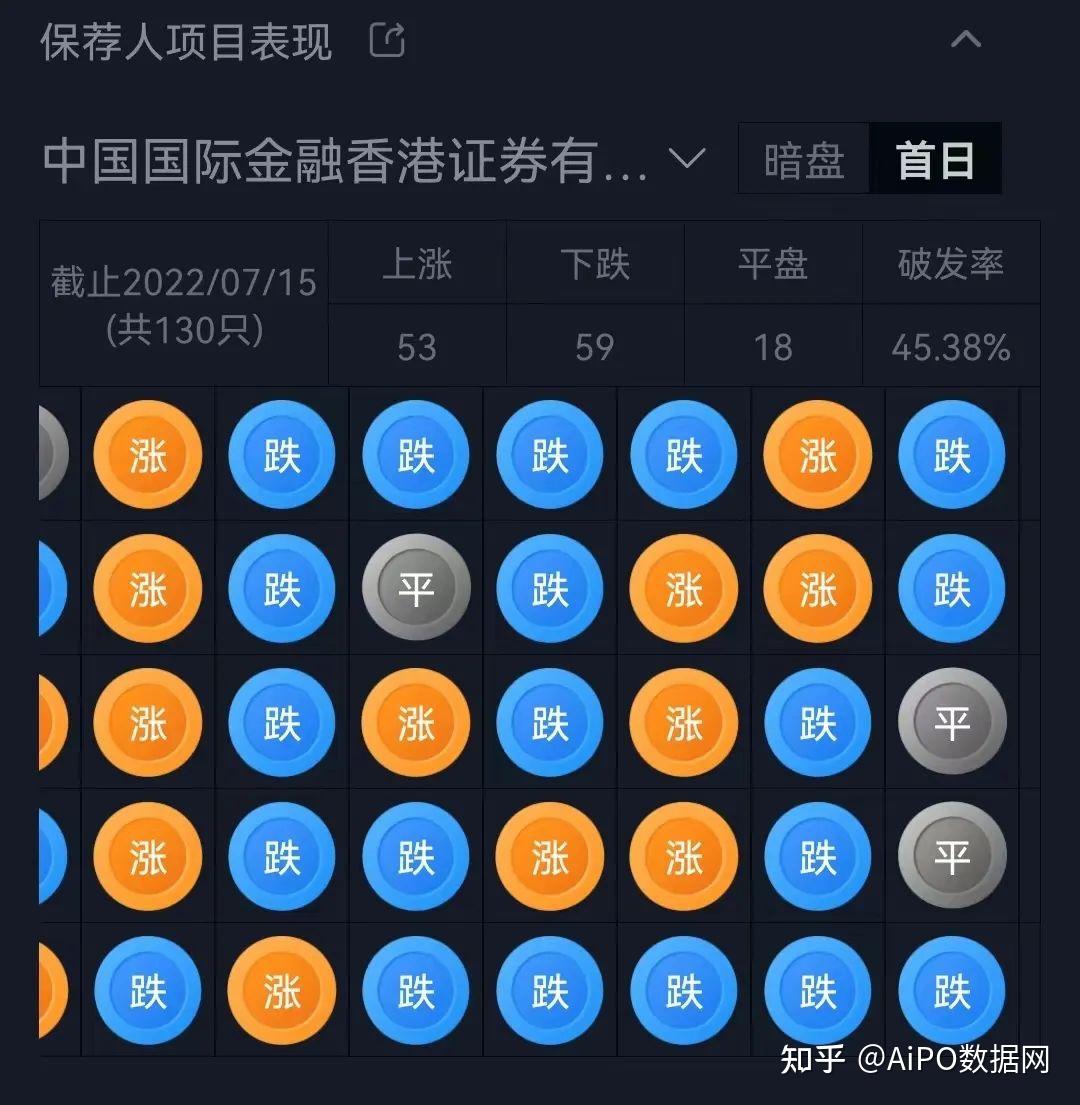The height and width of the screenshot is (1105, 1080).
Task: Click the 破发率 column header
Action: point(952,263)
